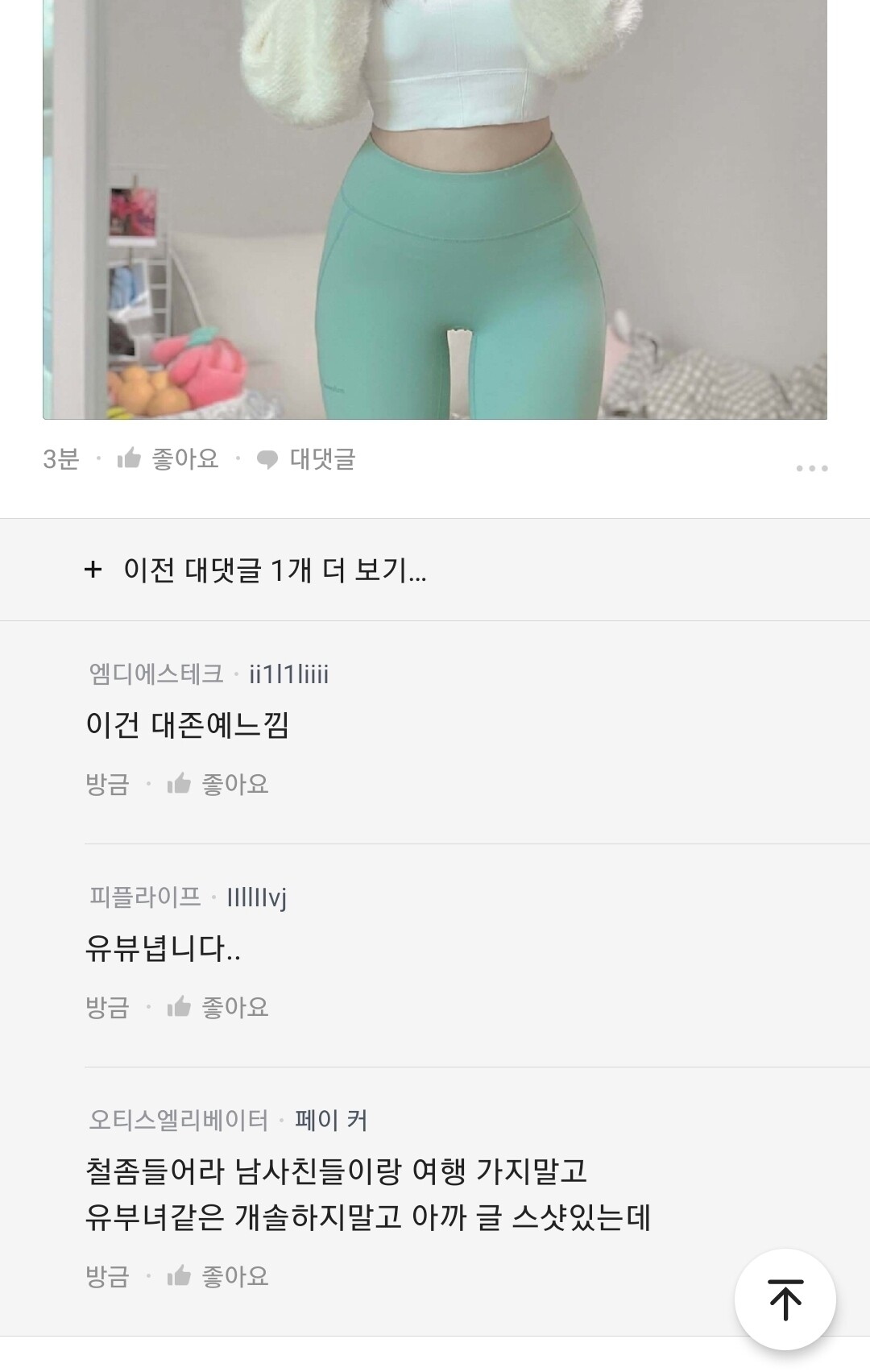Open the three-dot overflow menu

pyautogui.click(x=811, y=468)
